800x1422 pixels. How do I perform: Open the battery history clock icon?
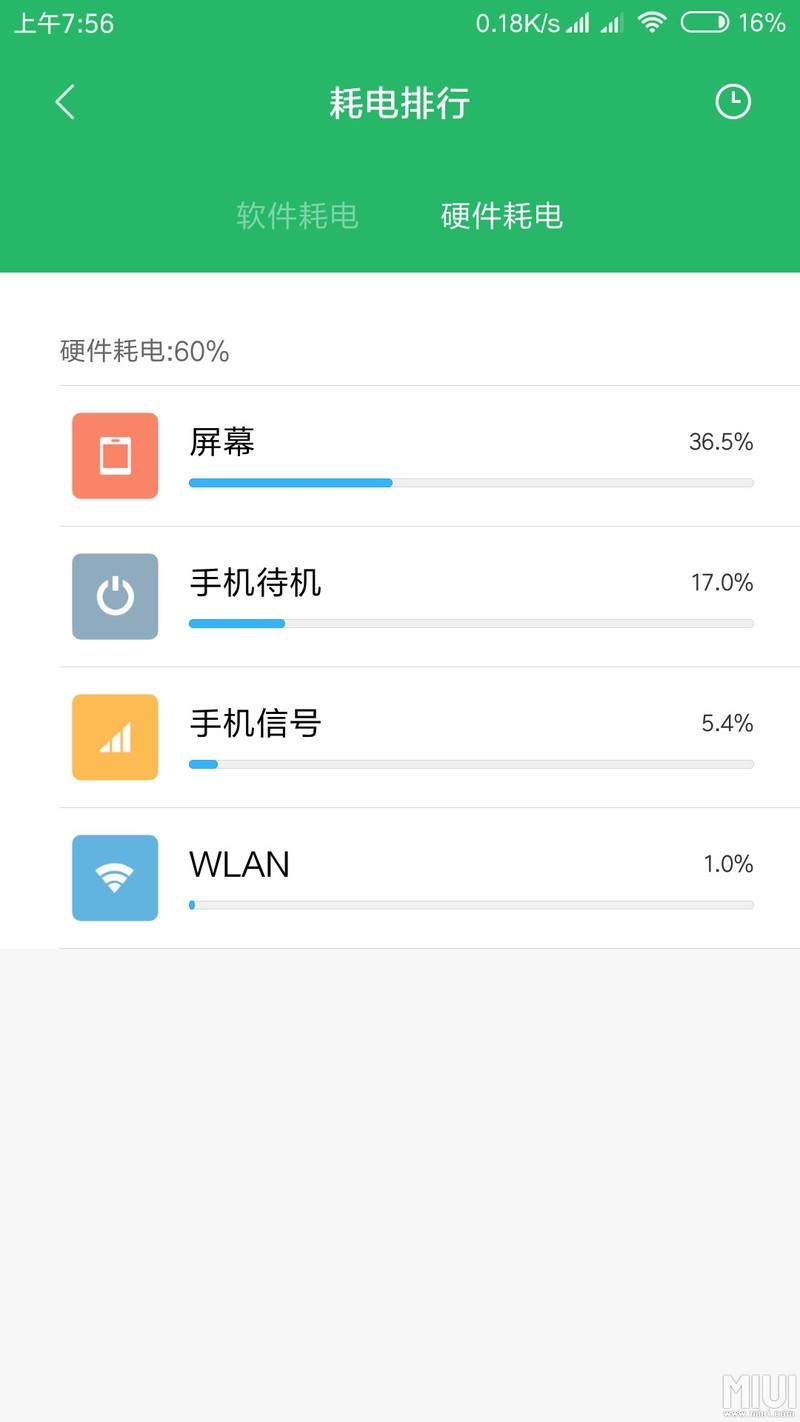(733, 102)
